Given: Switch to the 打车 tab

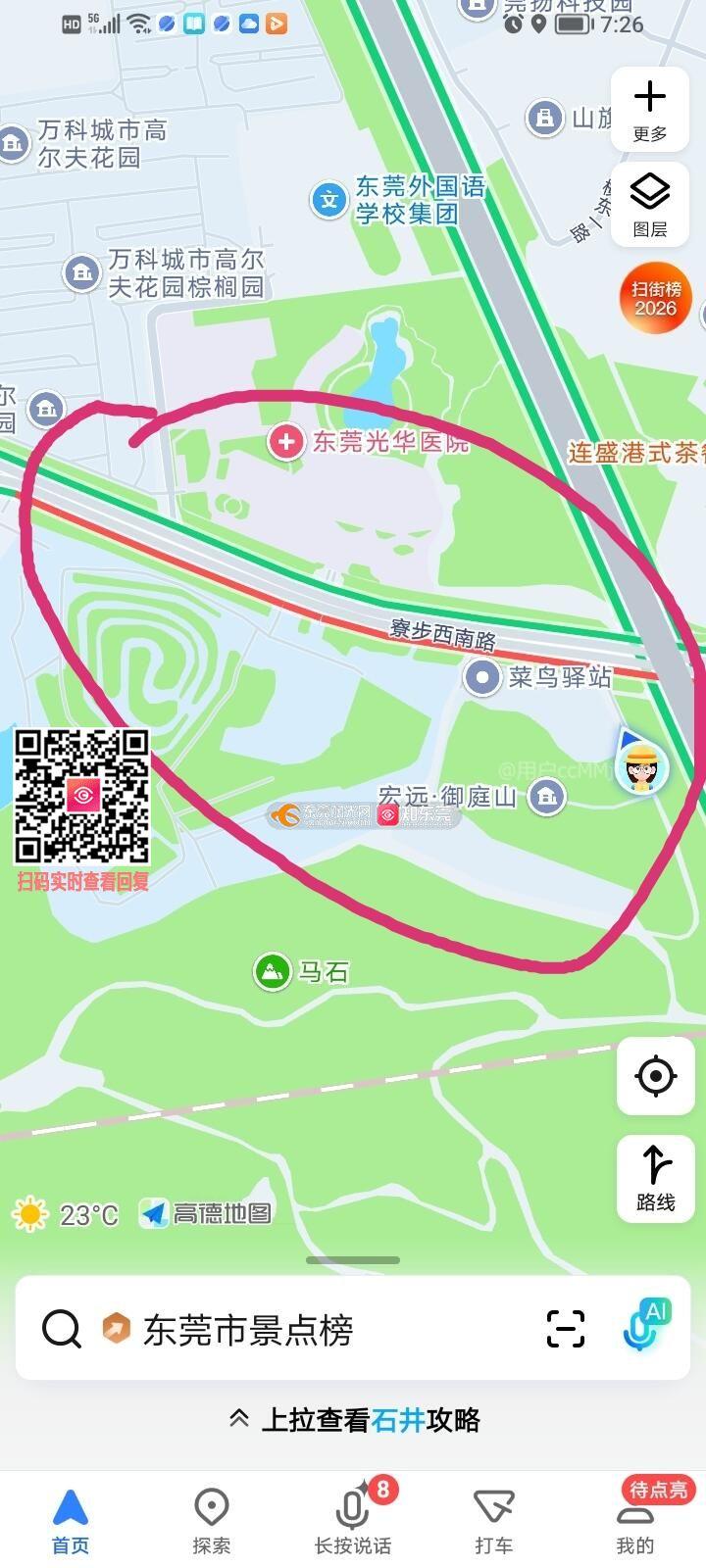Looking at the screenshot, I should [494, 1520].
